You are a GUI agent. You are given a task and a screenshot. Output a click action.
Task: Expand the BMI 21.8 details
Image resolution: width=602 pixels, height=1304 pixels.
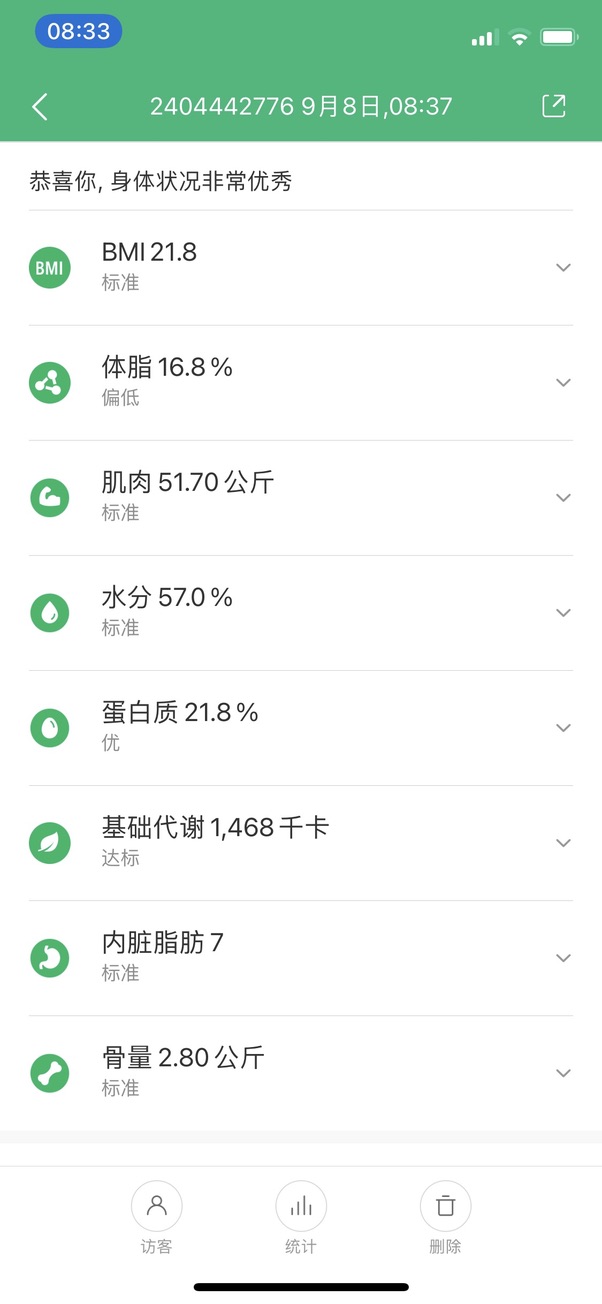point(563,267)
